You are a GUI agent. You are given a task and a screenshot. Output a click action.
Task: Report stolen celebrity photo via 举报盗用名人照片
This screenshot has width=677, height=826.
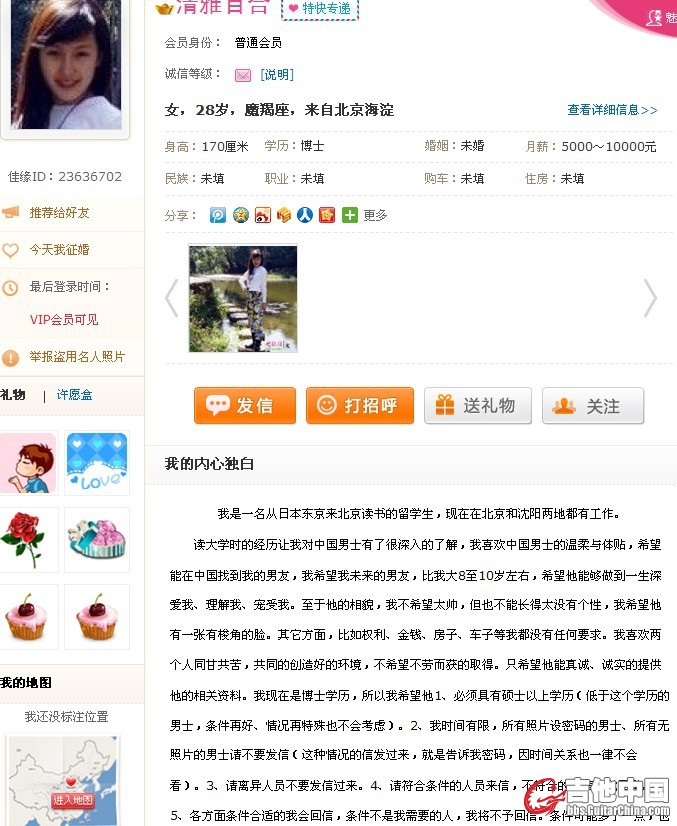[77, 357]
